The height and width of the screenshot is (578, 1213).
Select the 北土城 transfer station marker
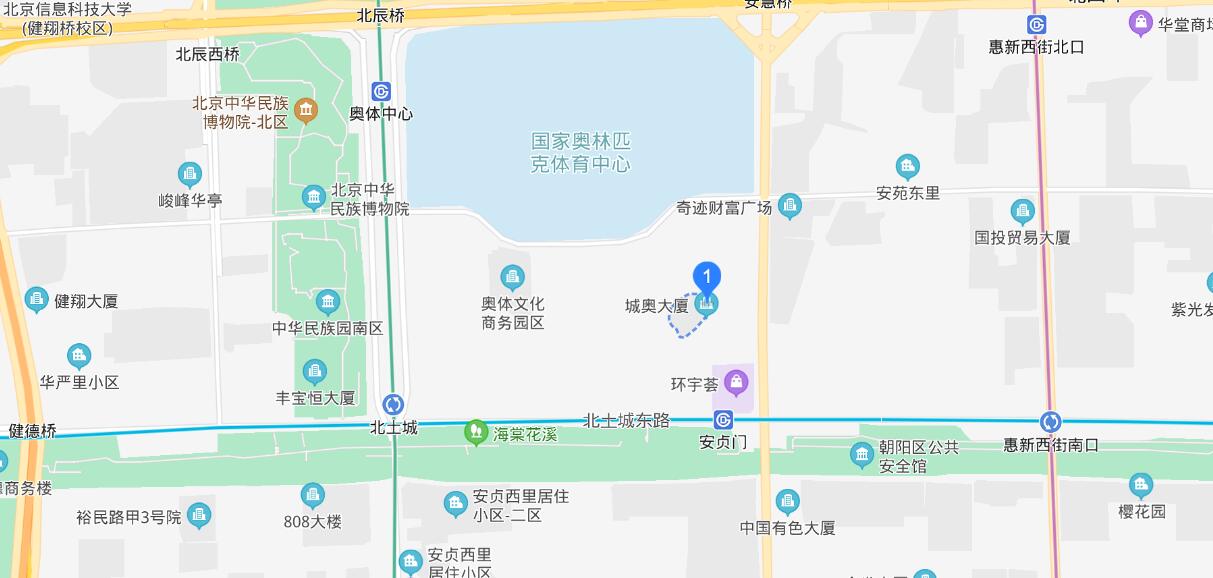coord(393,405)
